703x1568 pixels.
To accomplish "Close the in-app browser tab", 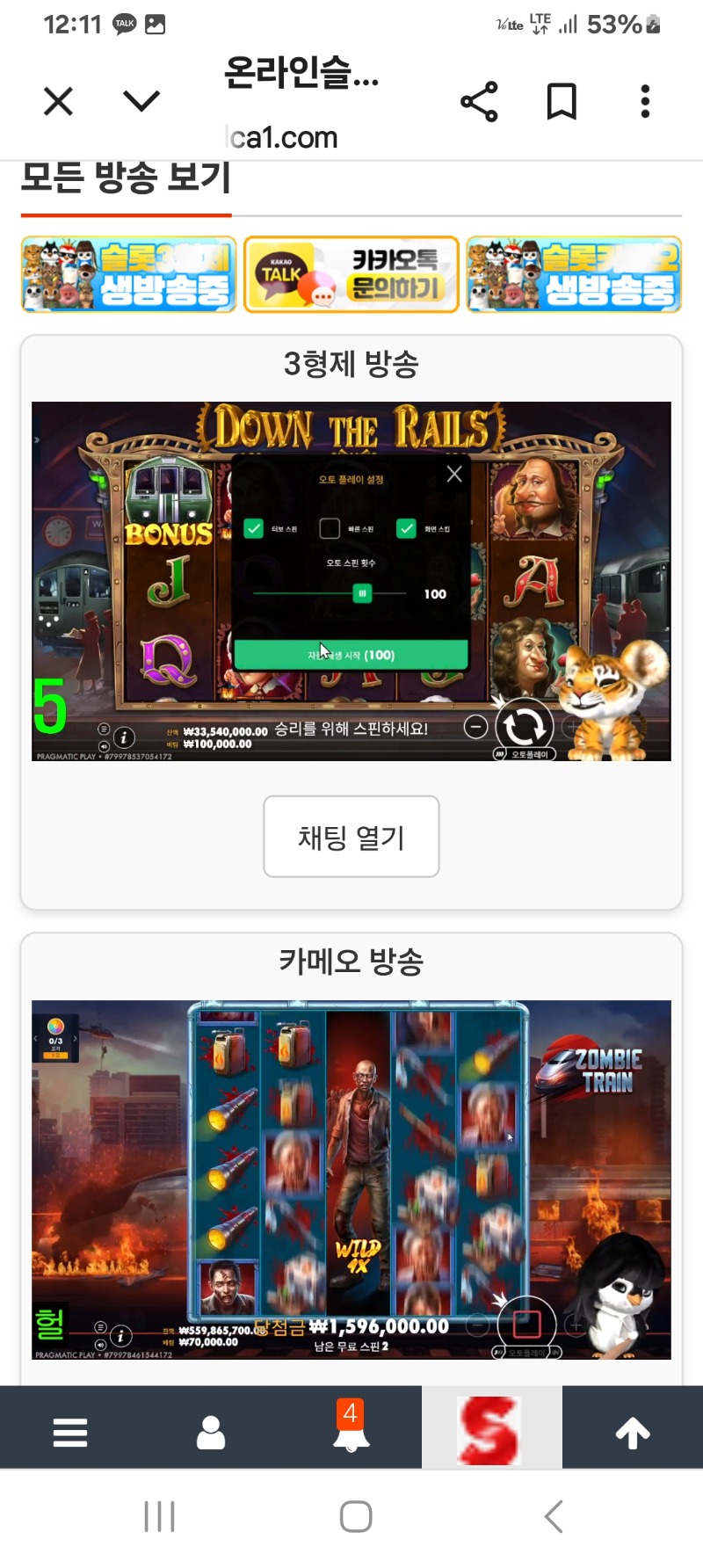I will click(58, 102).
